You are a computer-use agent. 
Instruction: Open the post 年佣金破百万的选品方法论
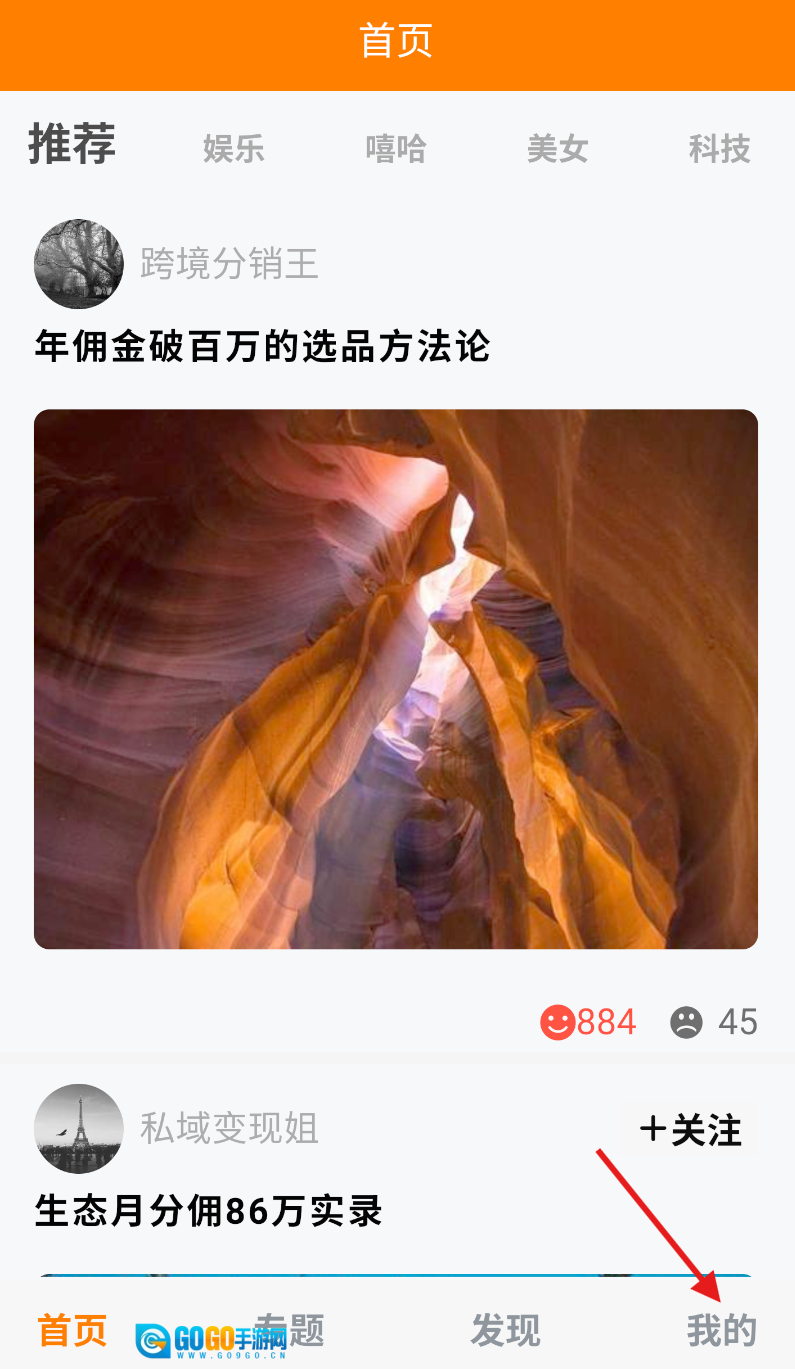(x=263, y=347)
